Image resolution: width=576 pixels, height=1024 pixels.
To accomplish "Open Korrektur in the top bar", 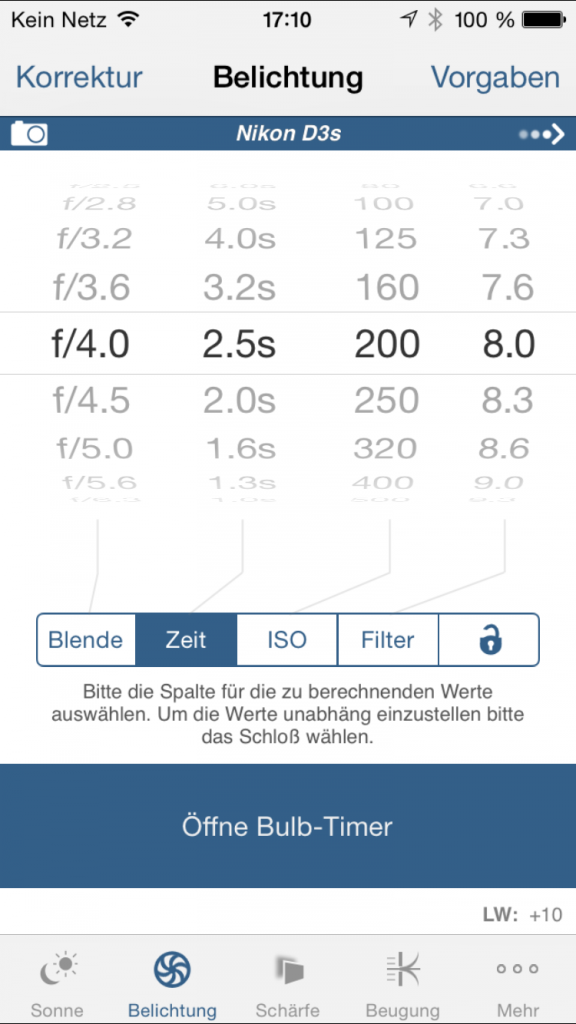I will point(78,77).
